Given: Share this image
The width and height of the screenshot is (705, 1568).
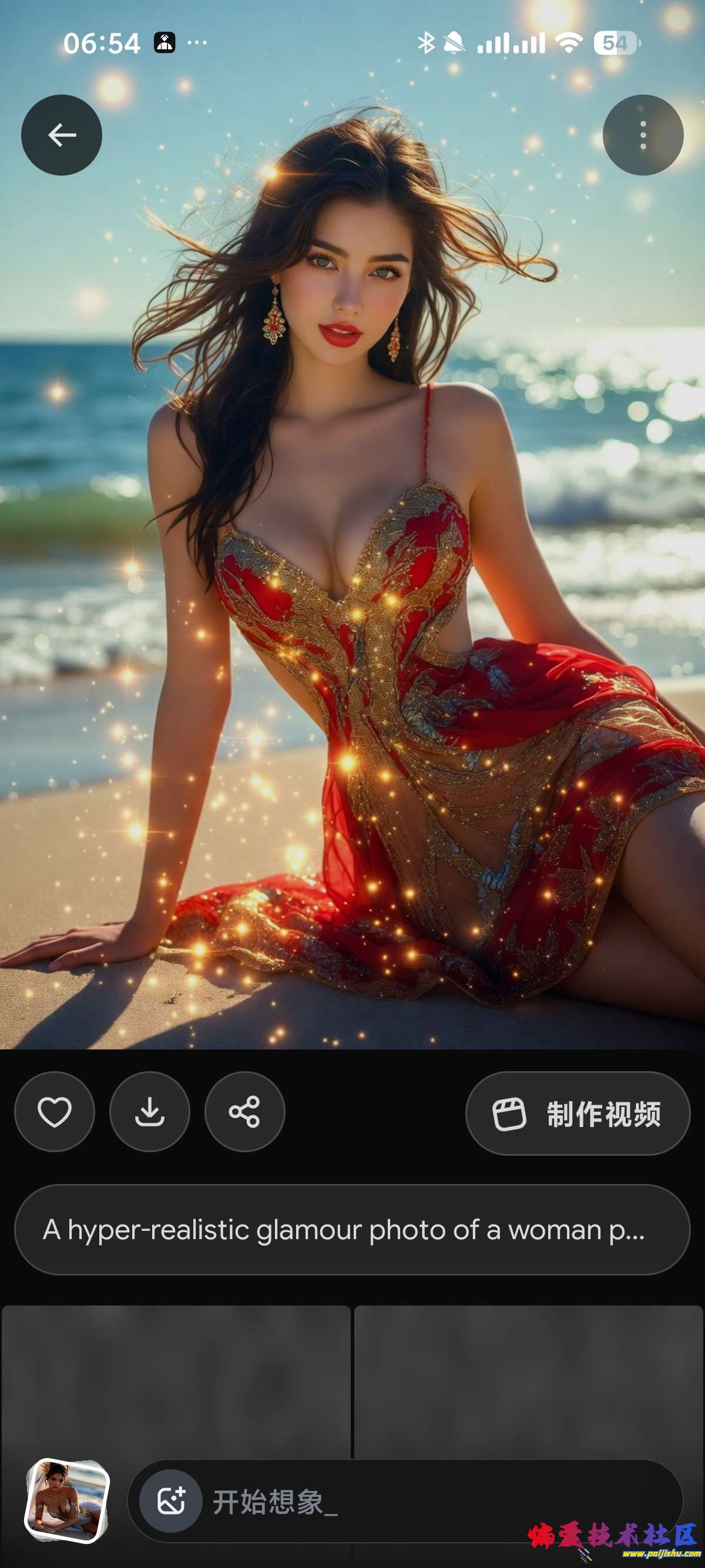Looking at the screenshot, I should coord(245,1112).
